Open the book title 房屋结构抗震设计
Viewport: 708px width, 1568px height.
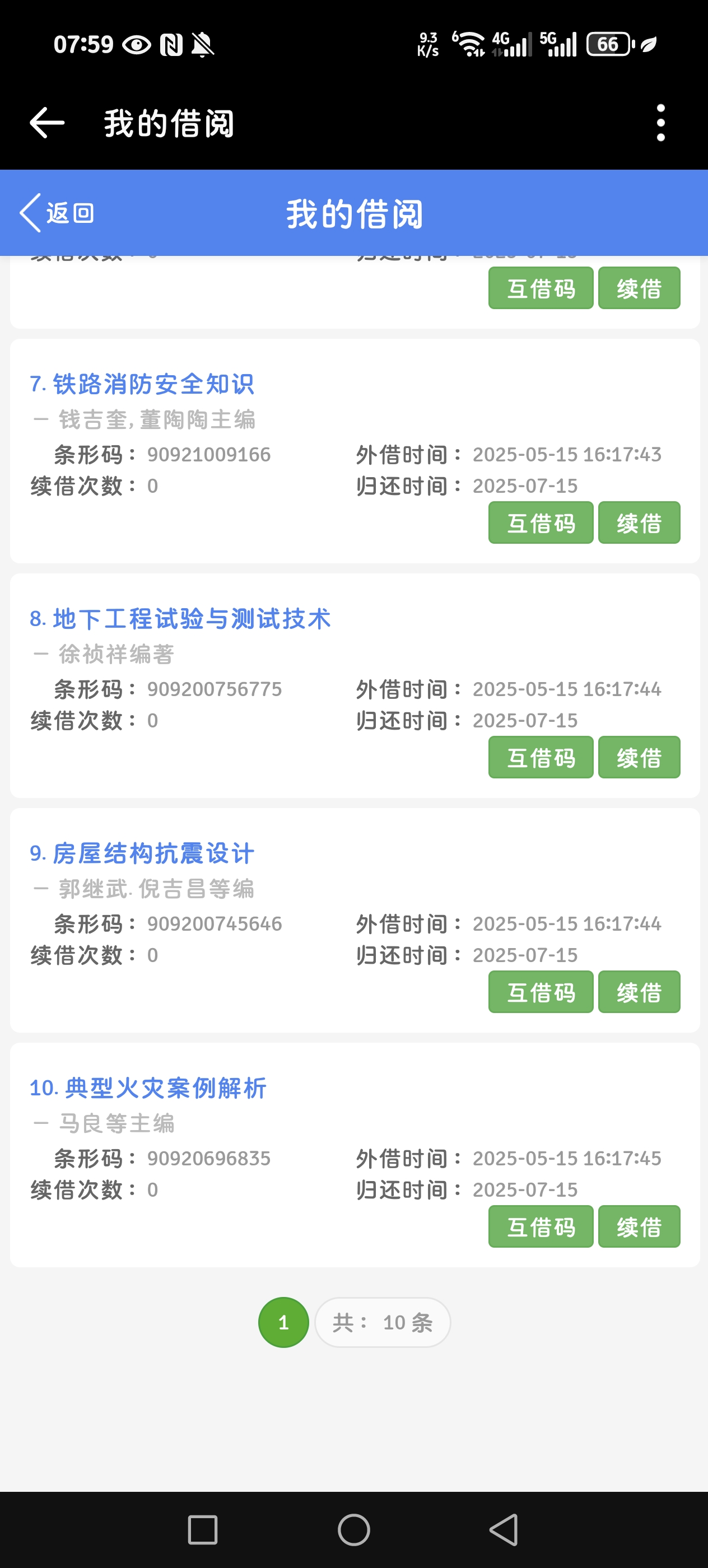(x=152, y=853)
